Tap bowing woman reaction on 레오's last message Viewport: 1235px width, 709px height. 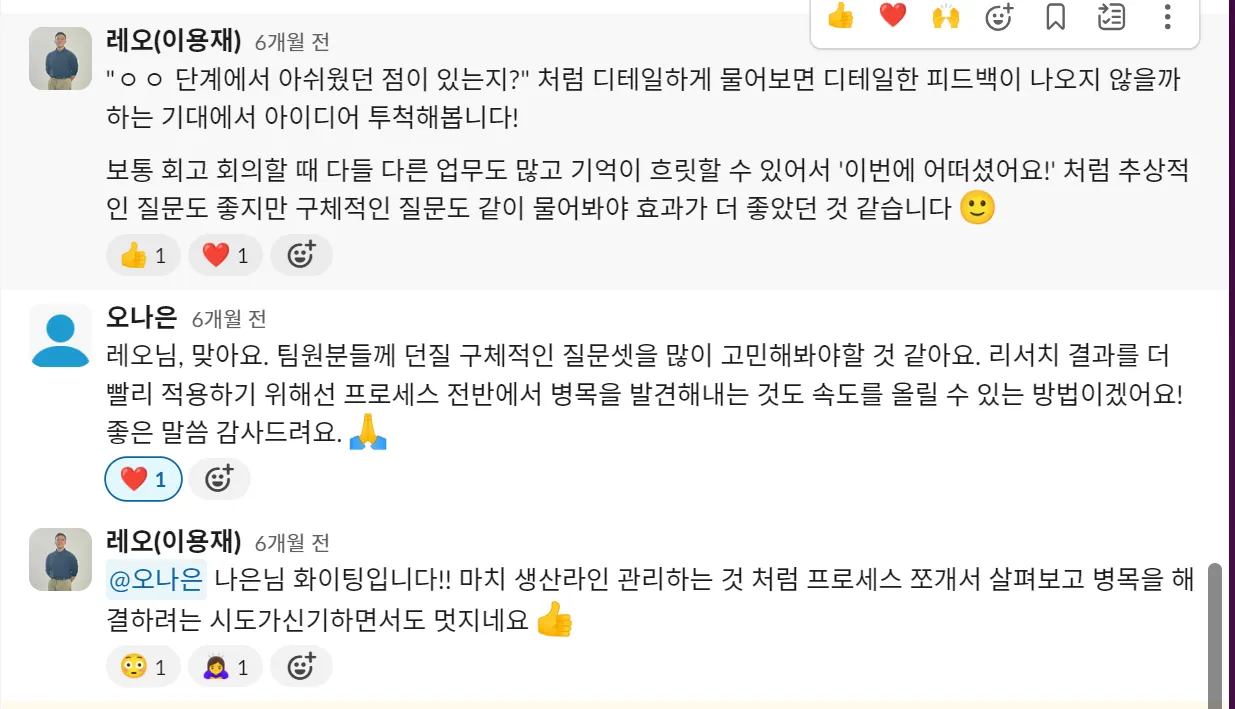(x=225, y=666)
